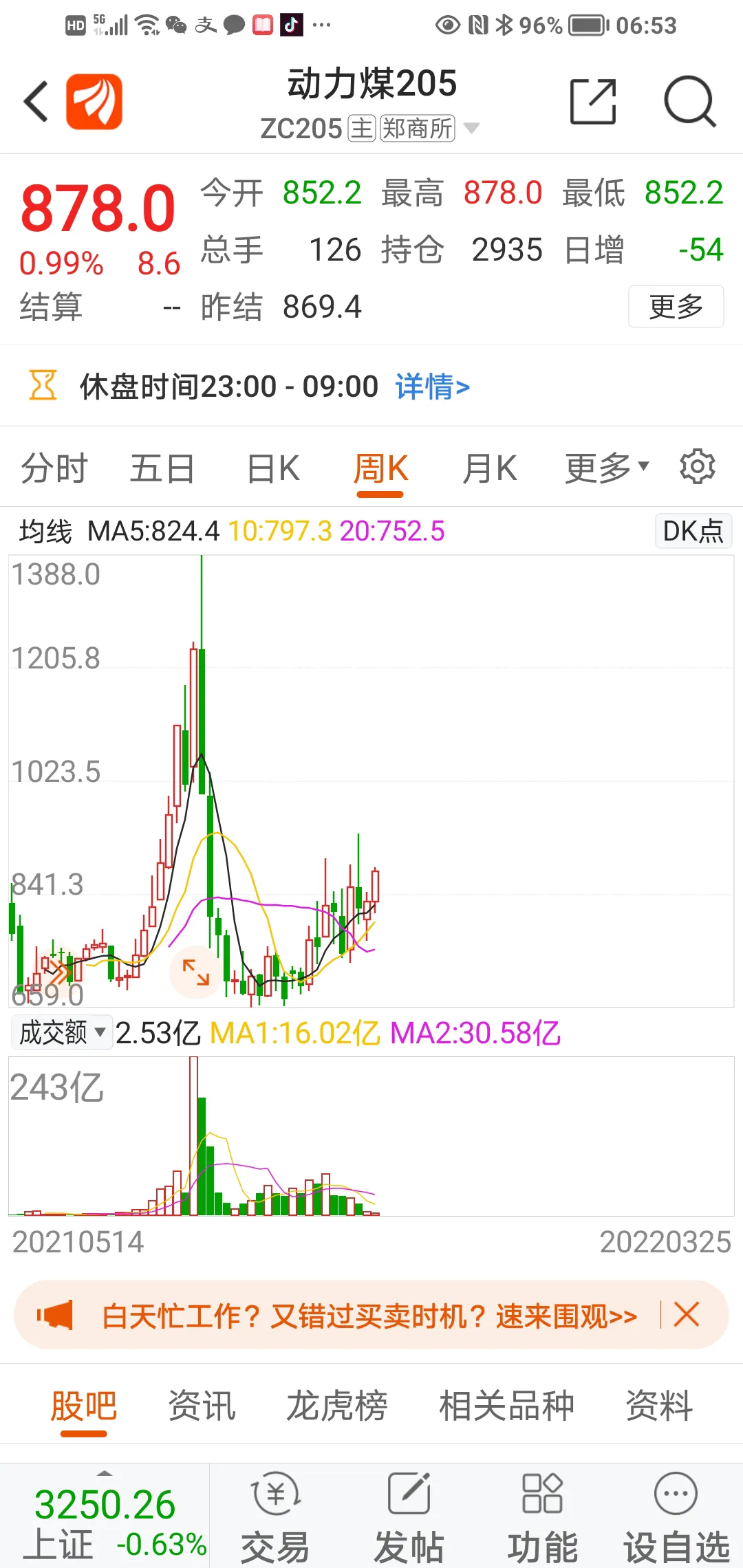Switch to the 资讯 tab

(x=202, y=1405)
